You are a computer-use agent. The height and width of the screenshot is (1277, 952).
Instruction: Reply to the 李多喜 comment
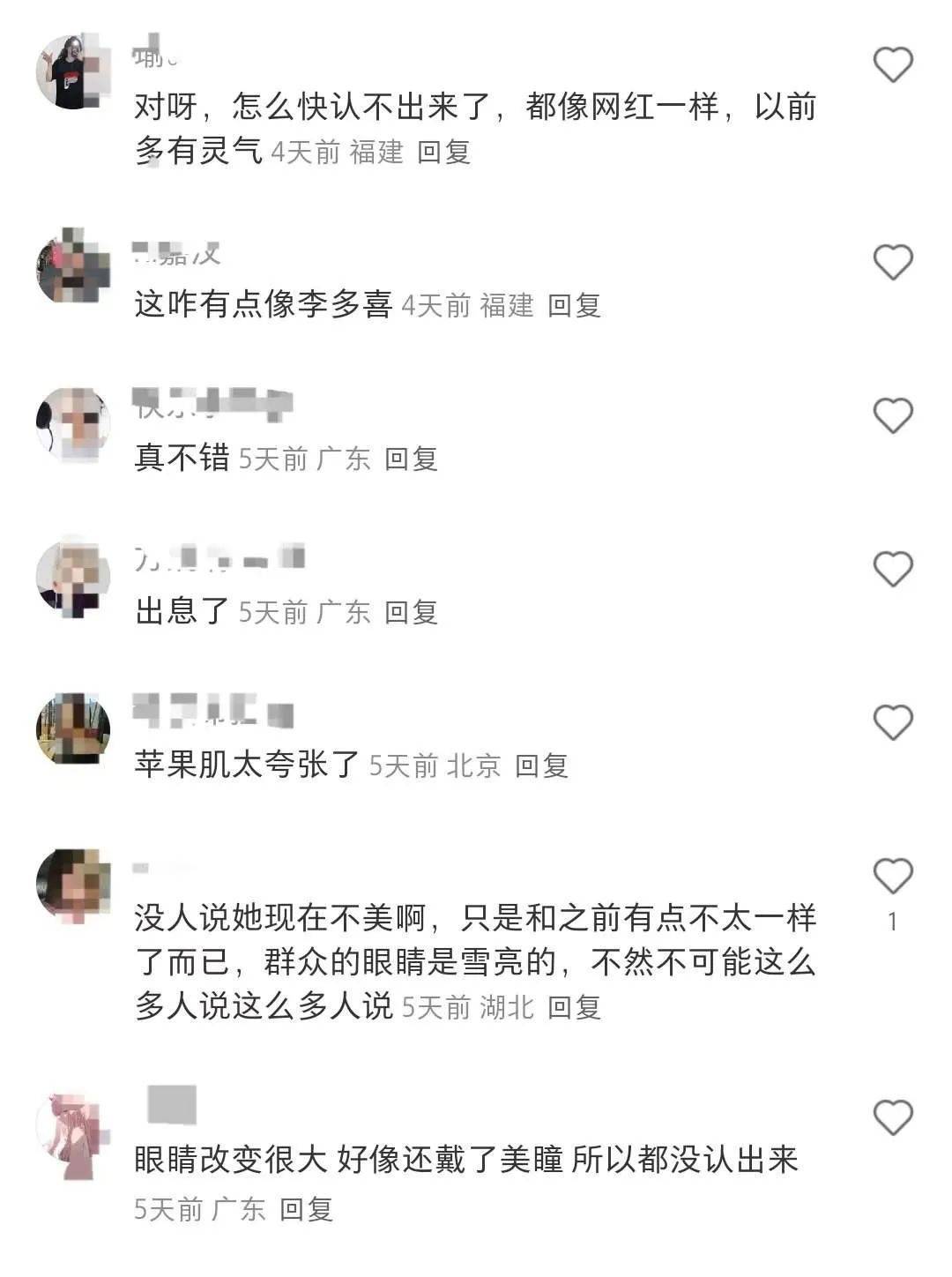(574, 306)
